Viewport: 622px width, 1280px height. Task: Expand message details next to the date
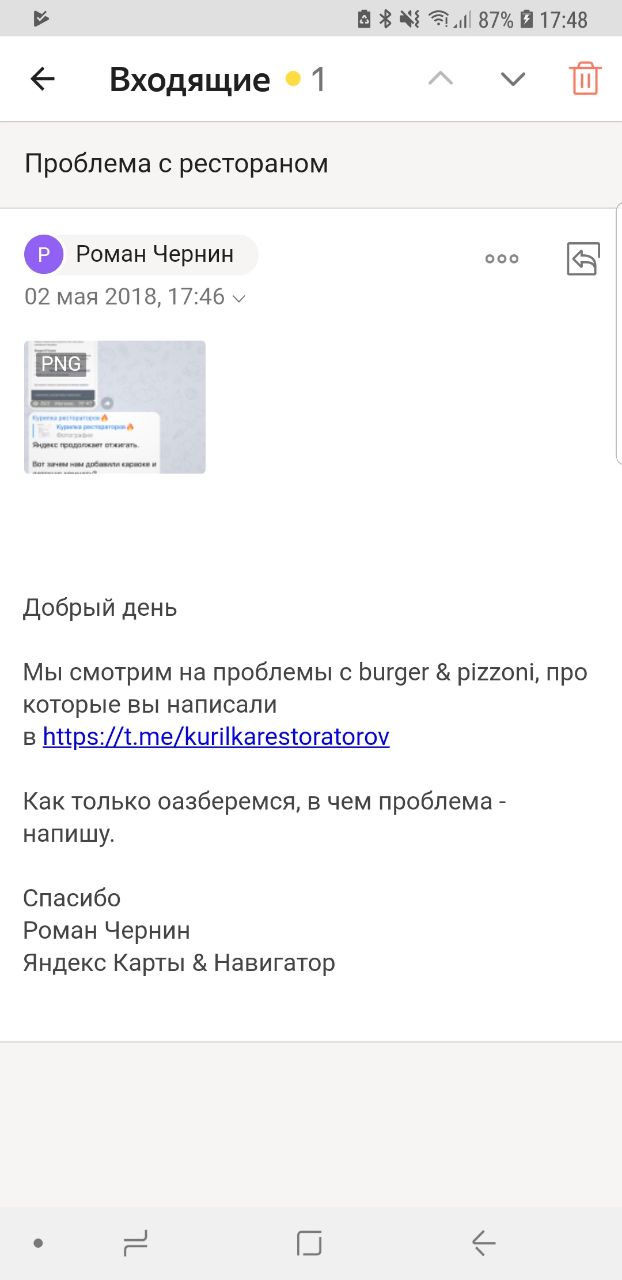238,298
